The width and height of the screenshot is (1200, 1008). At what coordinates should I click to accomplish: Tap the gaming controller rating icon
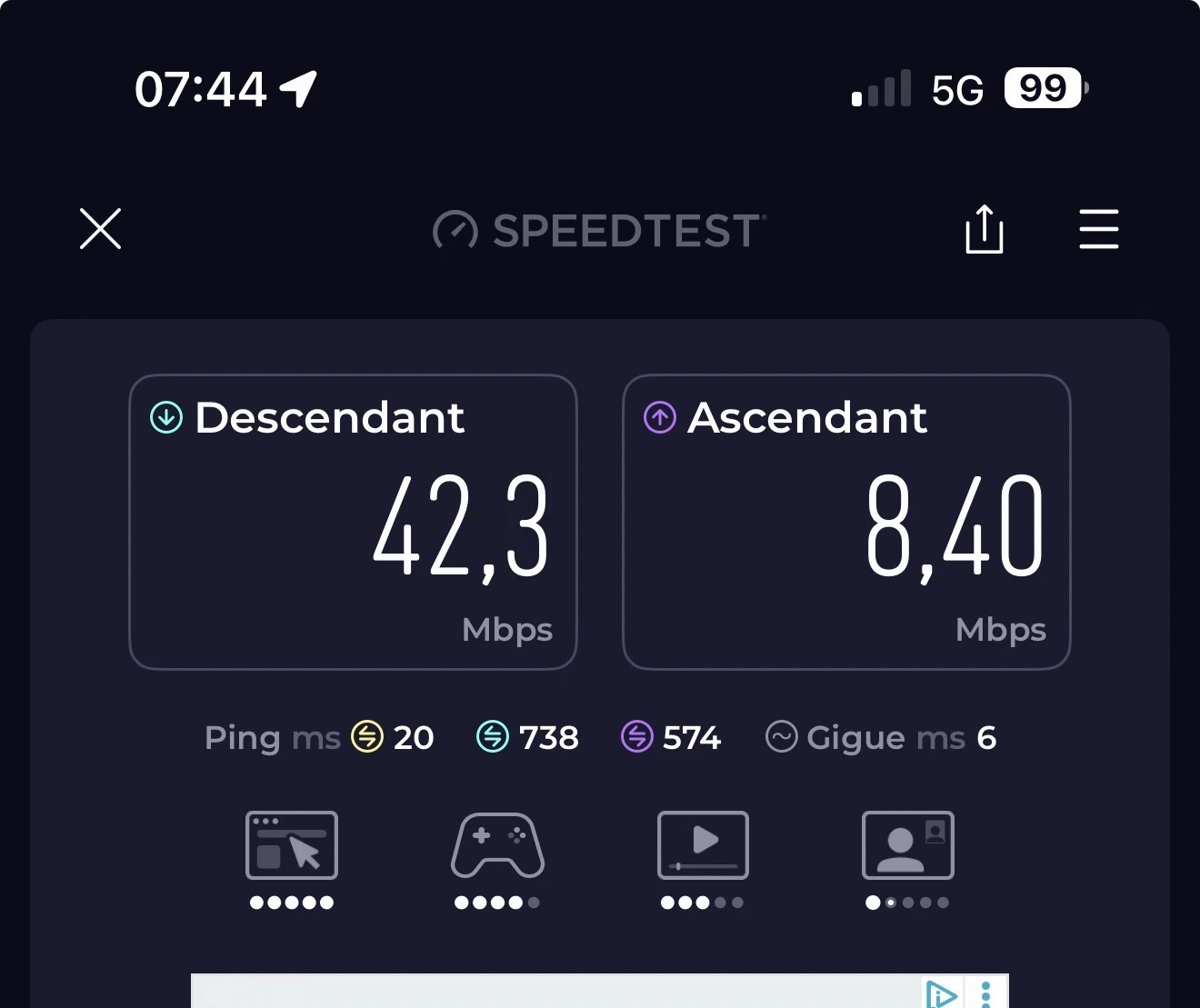coord(497,845)
